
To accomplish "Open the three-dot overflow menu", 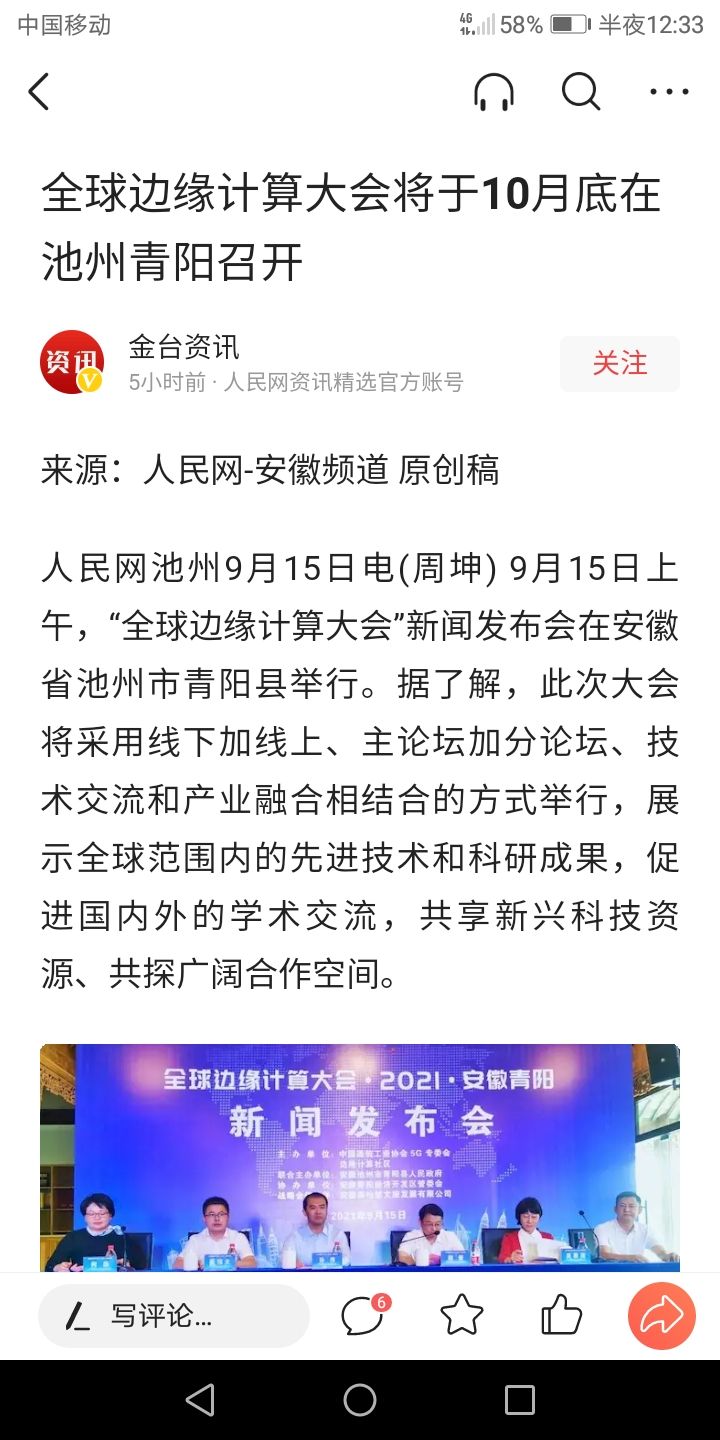I will point(669,92).
